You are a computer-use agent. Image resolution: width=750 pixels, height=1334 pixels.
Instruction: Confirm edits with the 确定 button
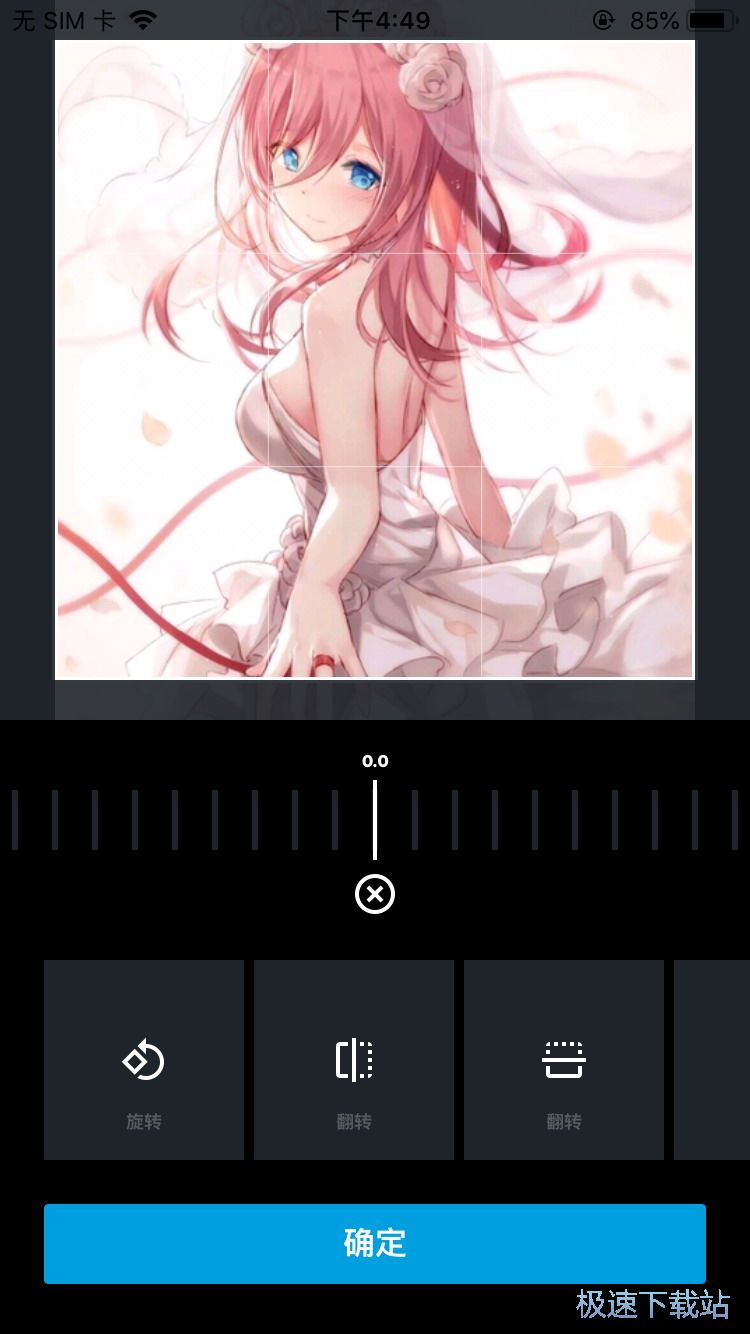pyautogui.click(x=375, y=1243)
